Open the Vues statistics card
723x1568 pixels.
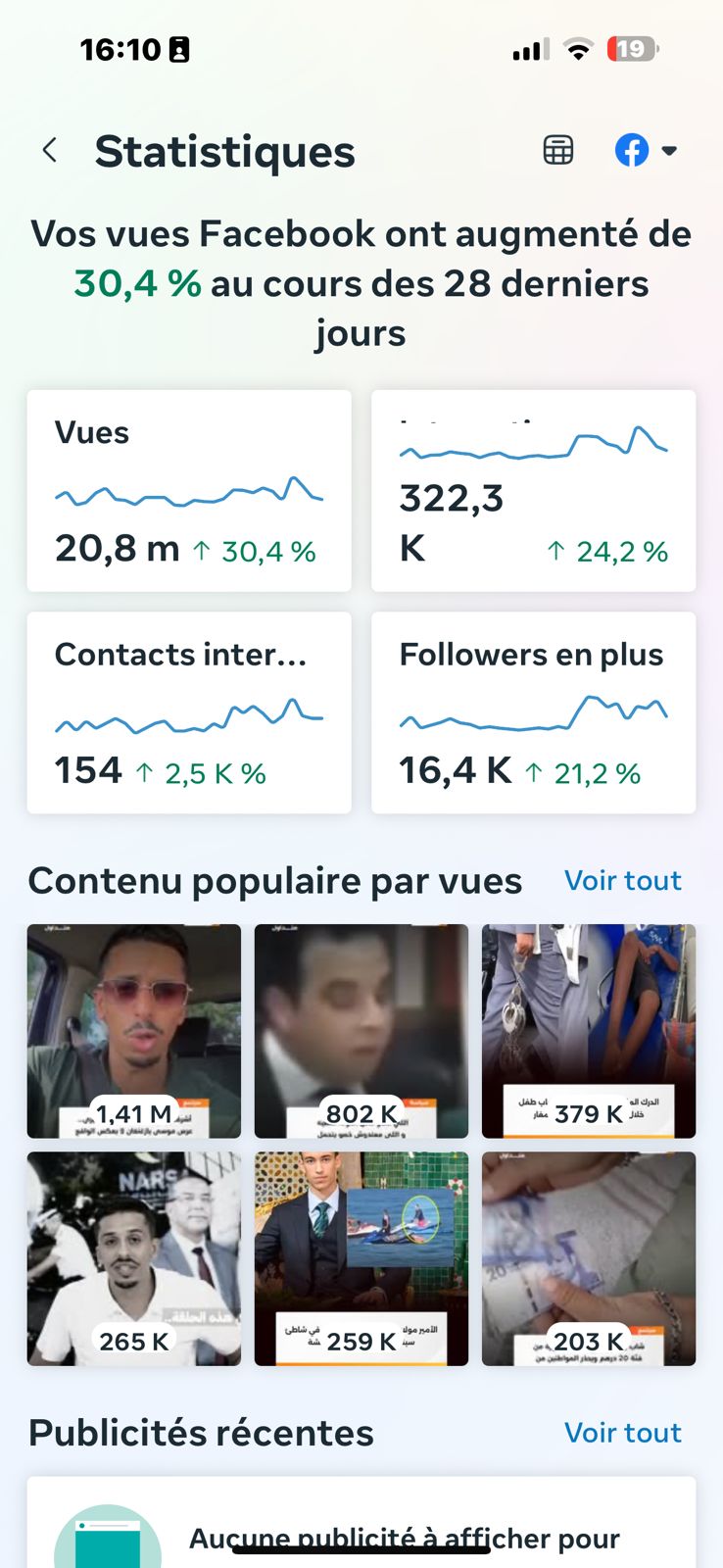point(189,491)
